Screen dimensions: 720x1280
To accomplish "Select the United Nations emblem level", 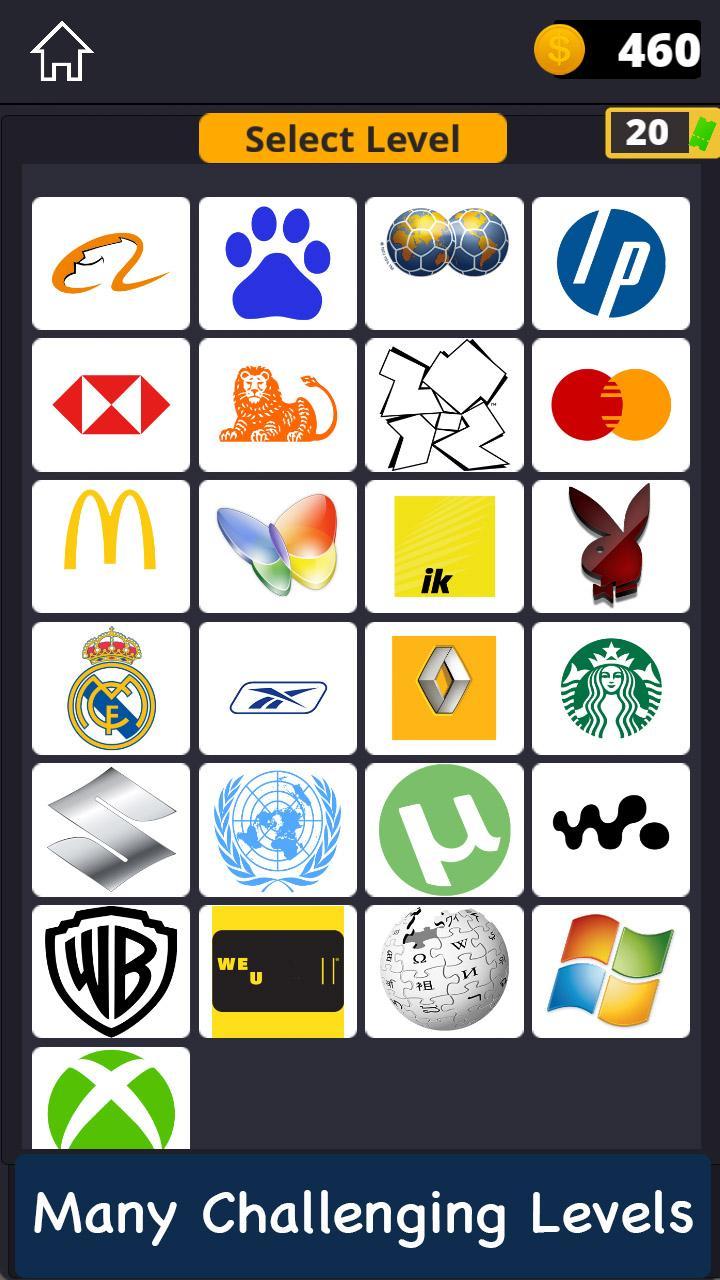I will 278,830.
